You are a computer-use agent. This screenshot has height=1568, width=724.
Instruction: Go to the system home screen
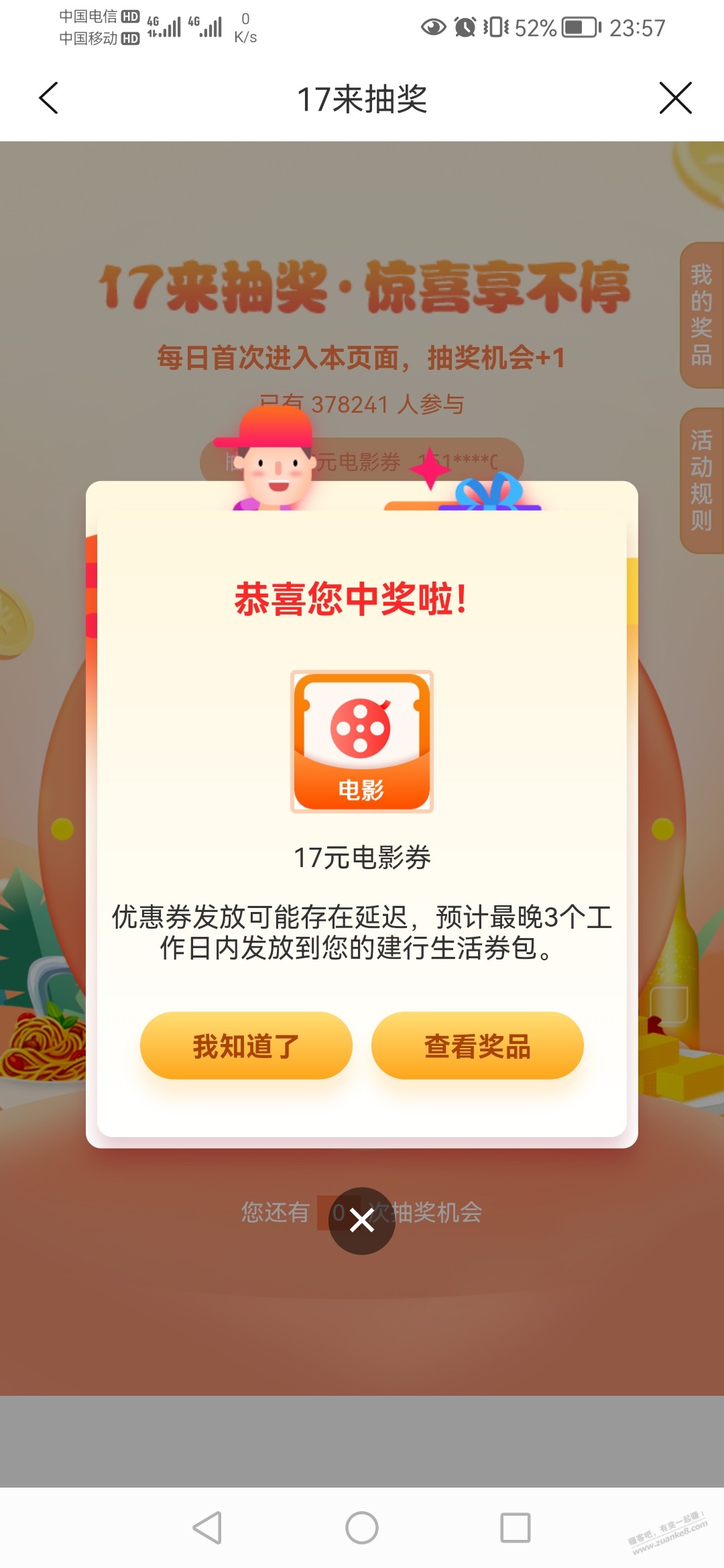(362, 1528)
